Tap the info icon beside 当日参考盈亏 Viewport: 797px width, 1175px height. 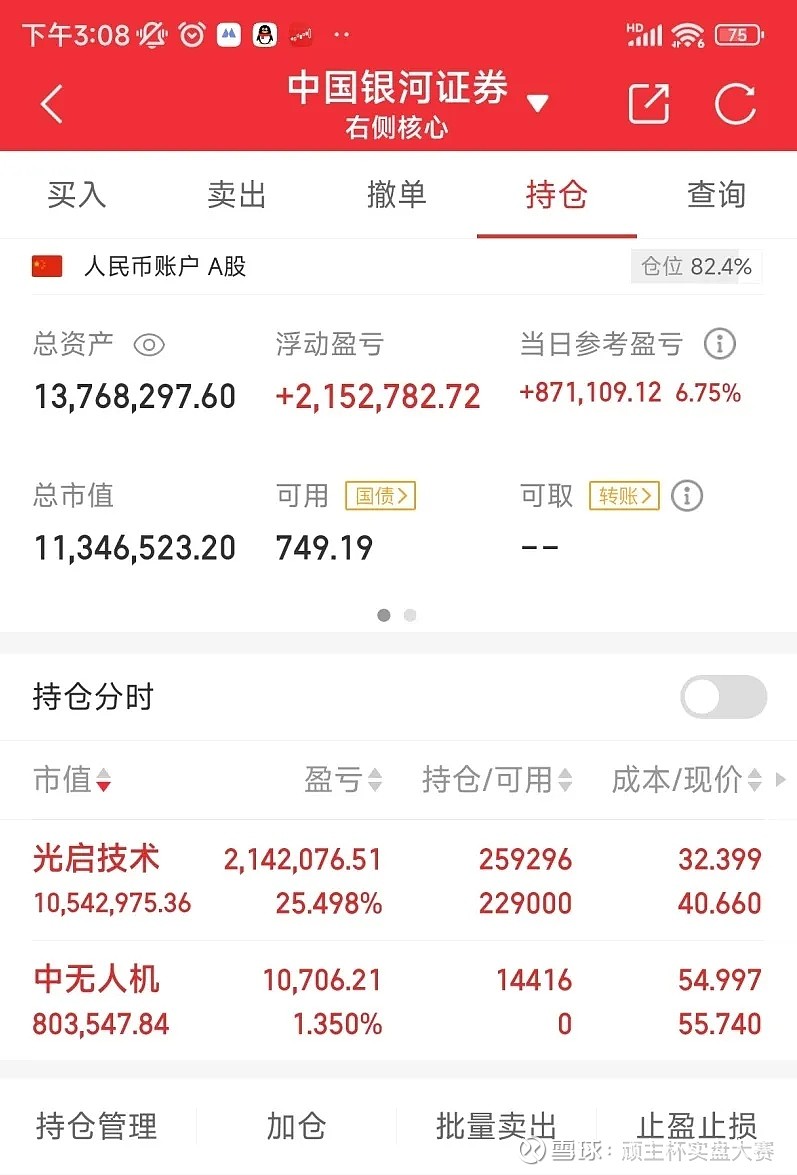[718, 344]
